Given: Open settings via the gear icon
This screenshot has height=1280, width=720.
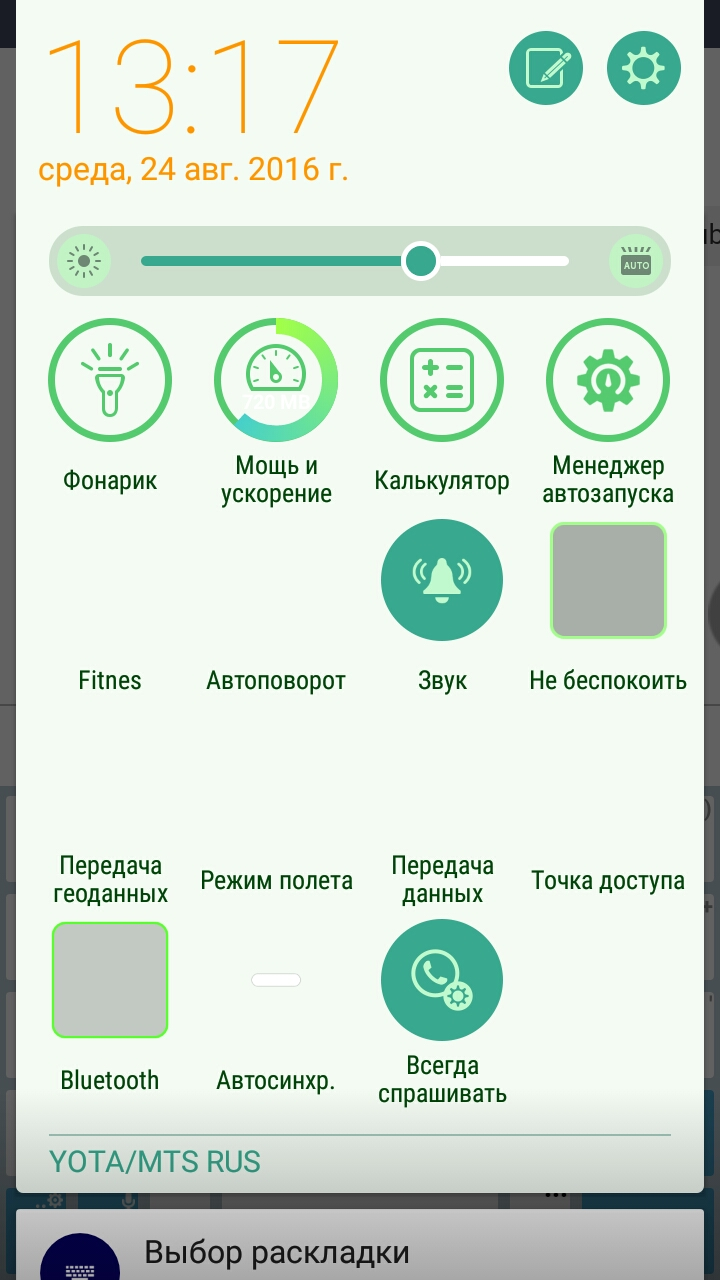Looking at the screenshot, I should 644,68.
